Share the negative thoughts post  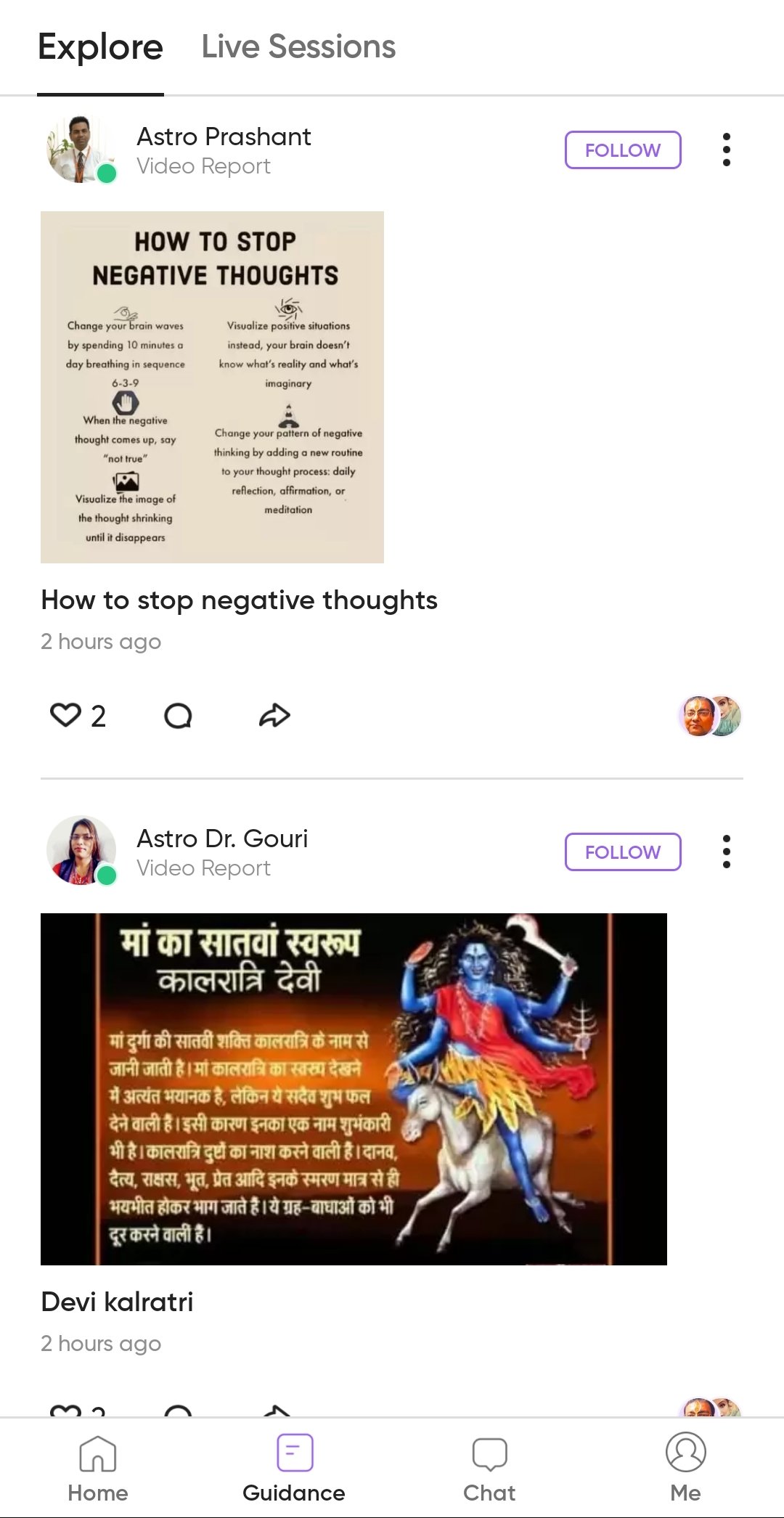coord(274,716)
